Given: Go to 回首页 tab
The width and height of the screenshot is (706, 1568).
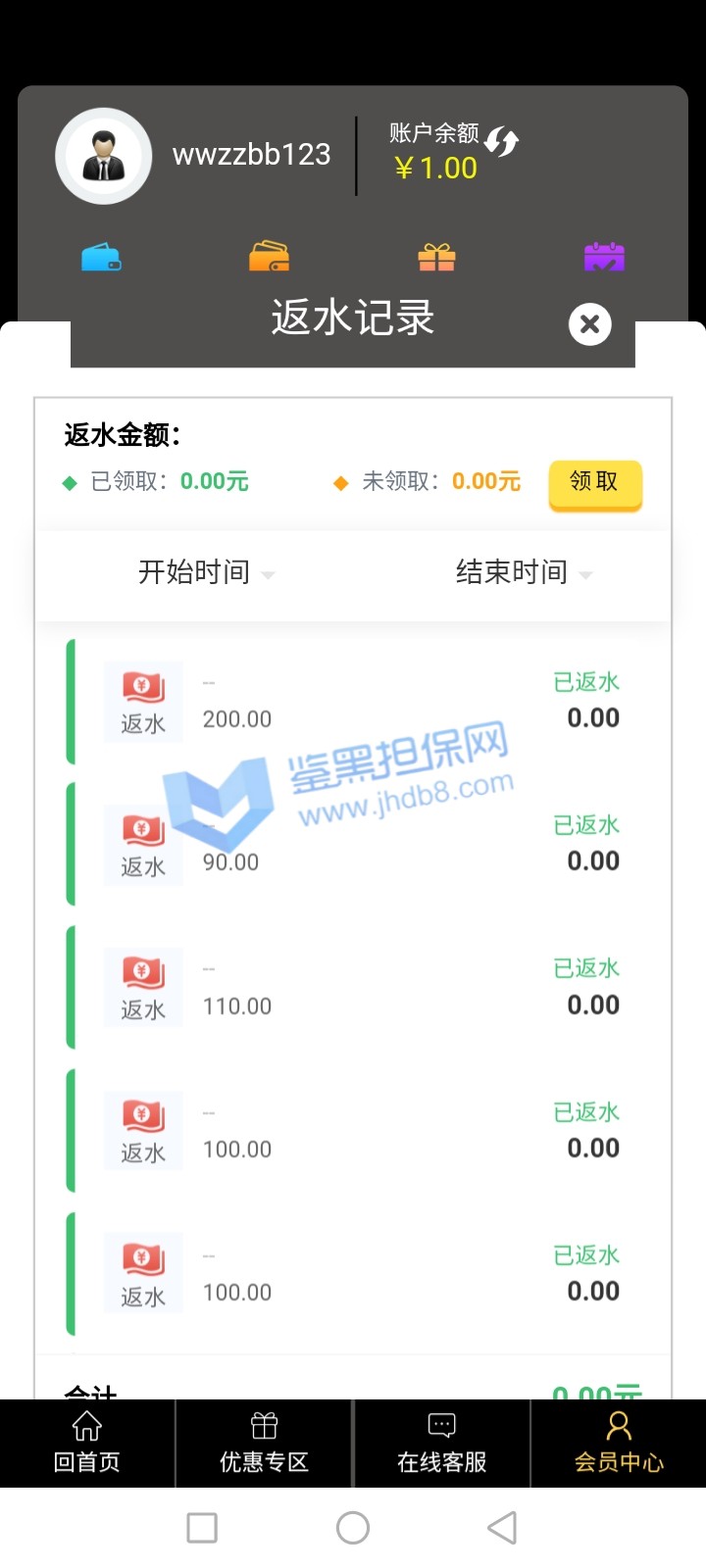Looking at the screenshot, I should point(87,1443).
